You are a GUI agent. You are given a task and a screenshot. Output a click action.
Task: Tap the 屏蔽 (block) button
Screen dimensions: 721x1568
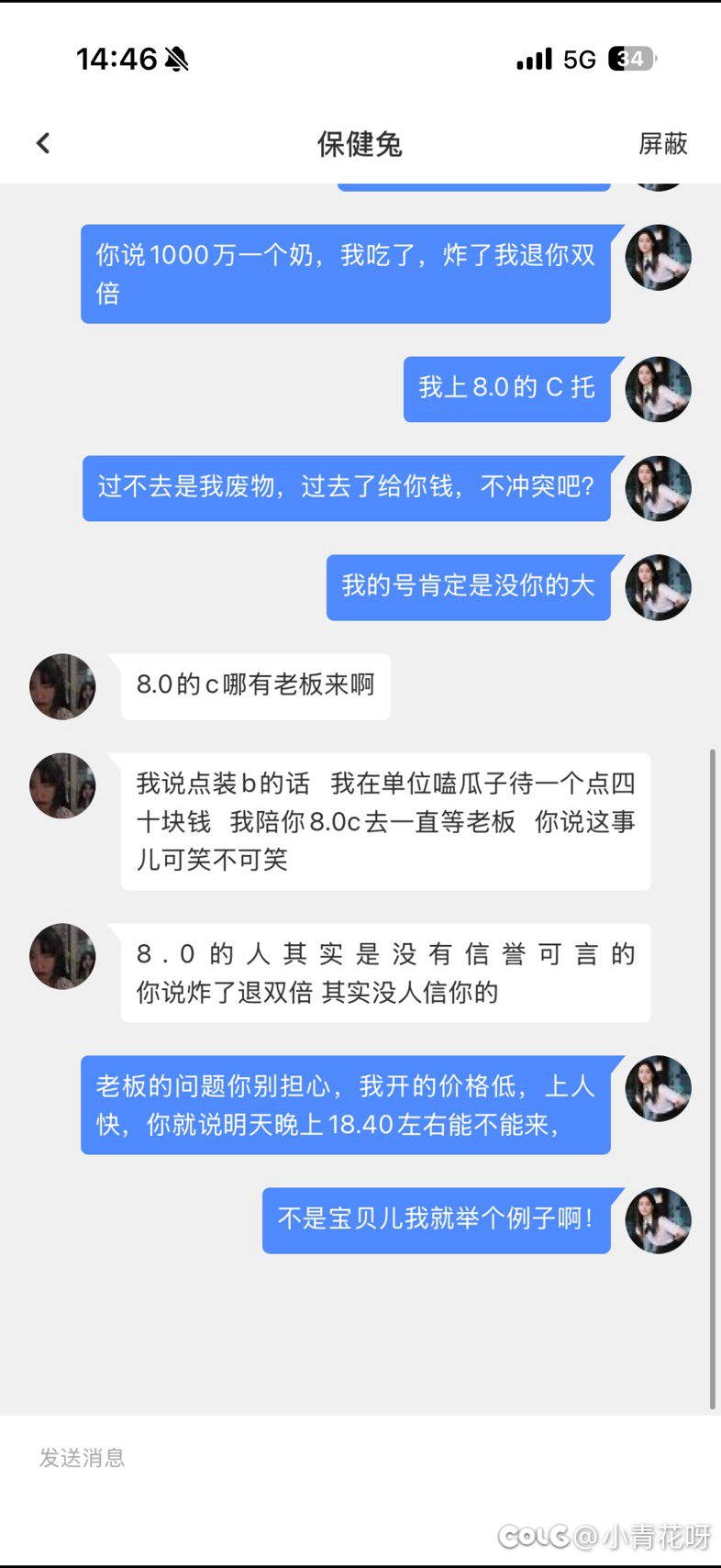click(x=665, y=143)
